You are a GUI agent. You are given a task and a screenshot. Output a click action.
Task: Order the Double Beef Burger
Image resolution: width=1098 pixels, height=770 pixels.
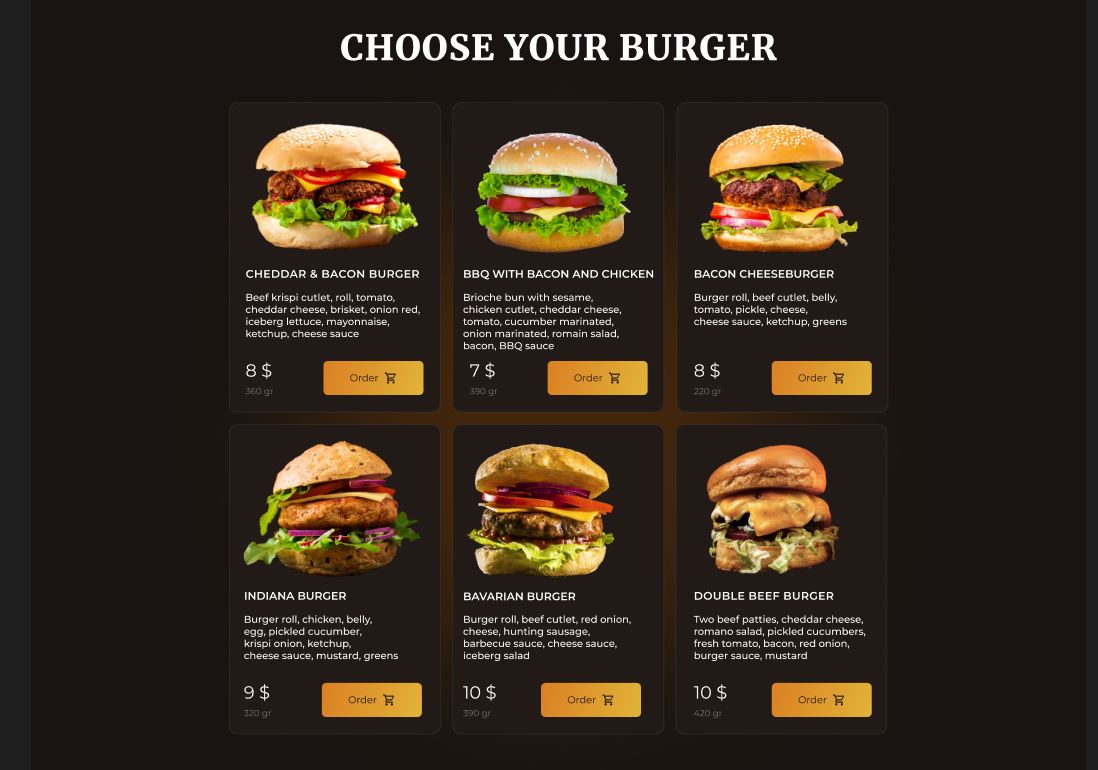click(821, 700)
